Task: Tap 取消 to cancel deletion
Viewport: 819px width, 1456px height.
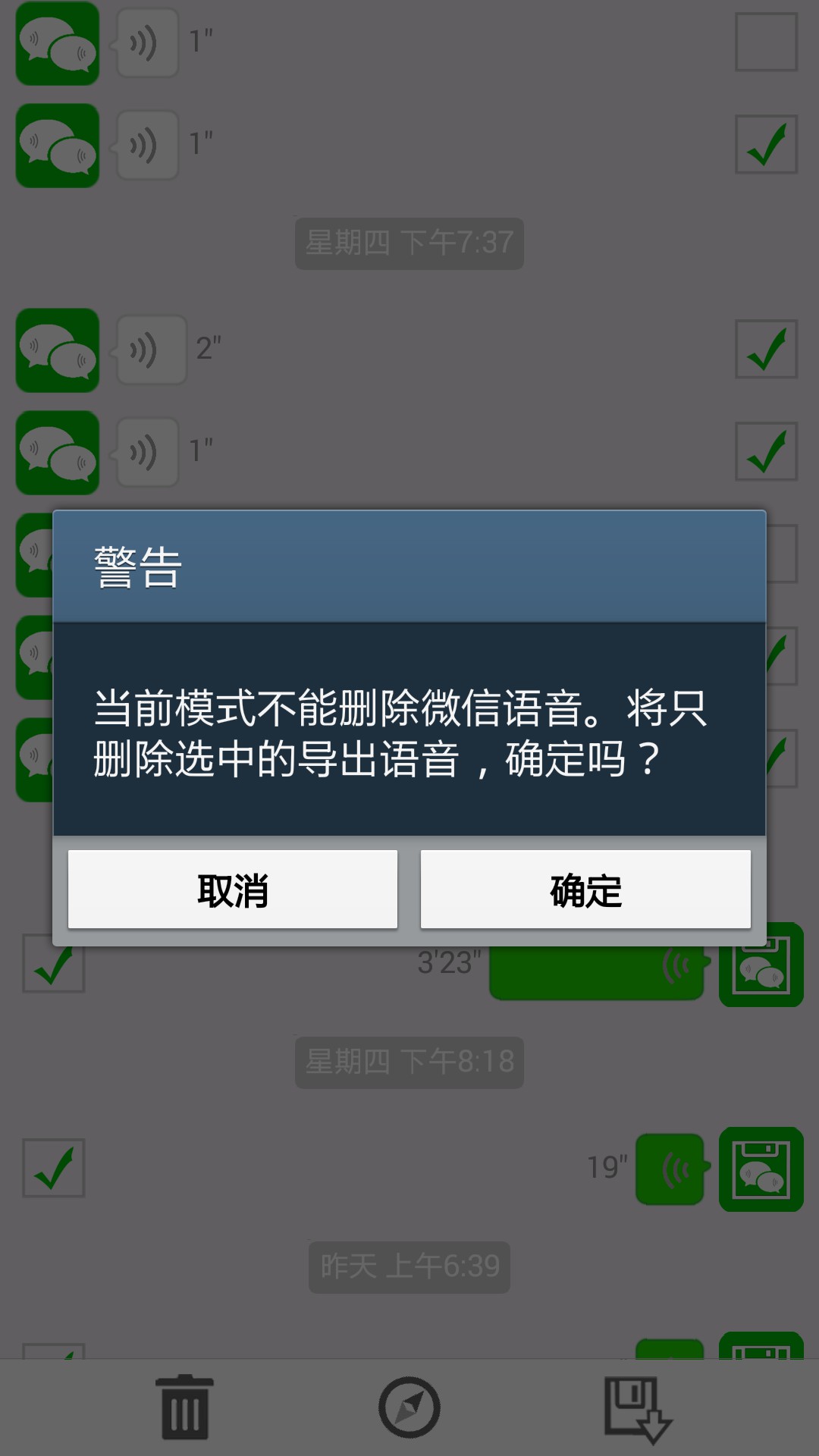Action: (233, 890)
